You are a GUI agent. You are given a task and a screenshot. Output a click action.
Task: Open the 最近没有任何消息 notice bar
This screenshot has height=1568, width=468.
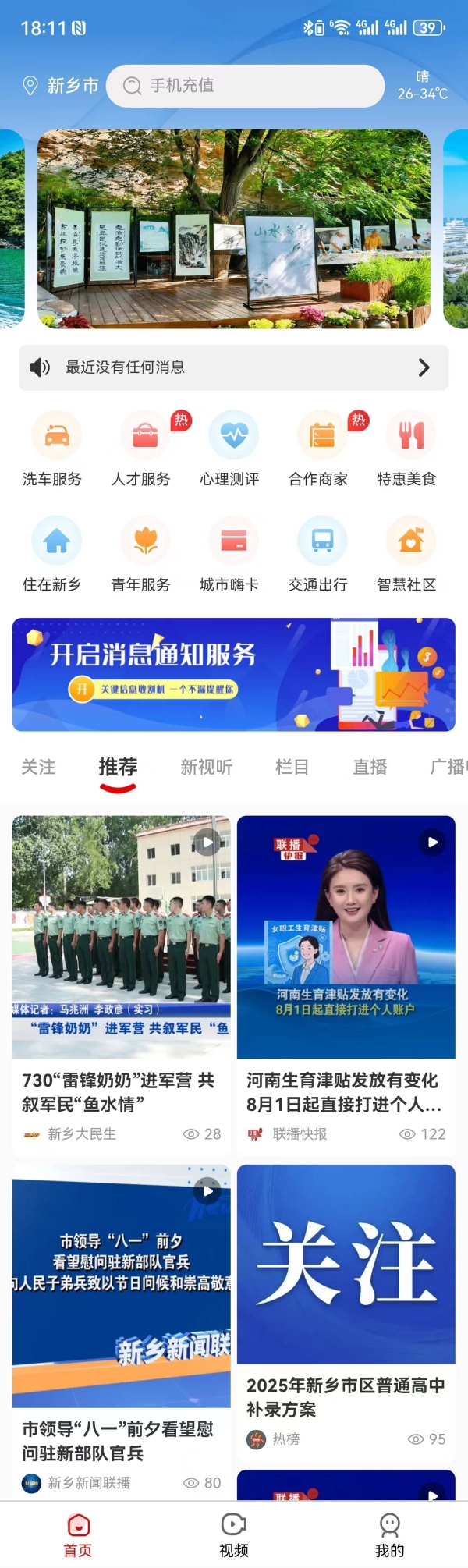point(233,367)
